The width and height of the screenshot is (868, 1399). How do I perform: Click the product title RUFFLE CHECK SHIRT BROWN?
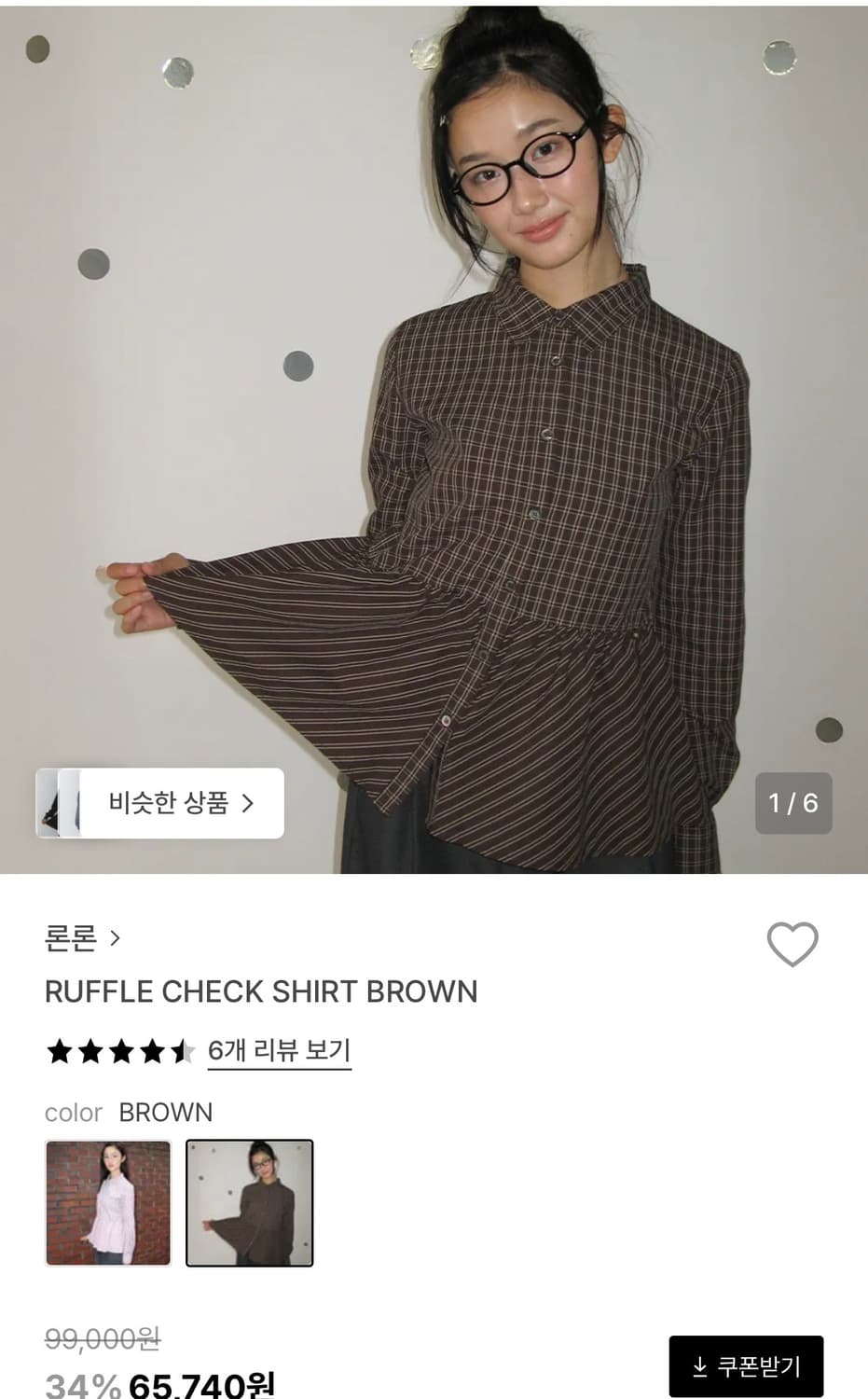coord(261,991)
